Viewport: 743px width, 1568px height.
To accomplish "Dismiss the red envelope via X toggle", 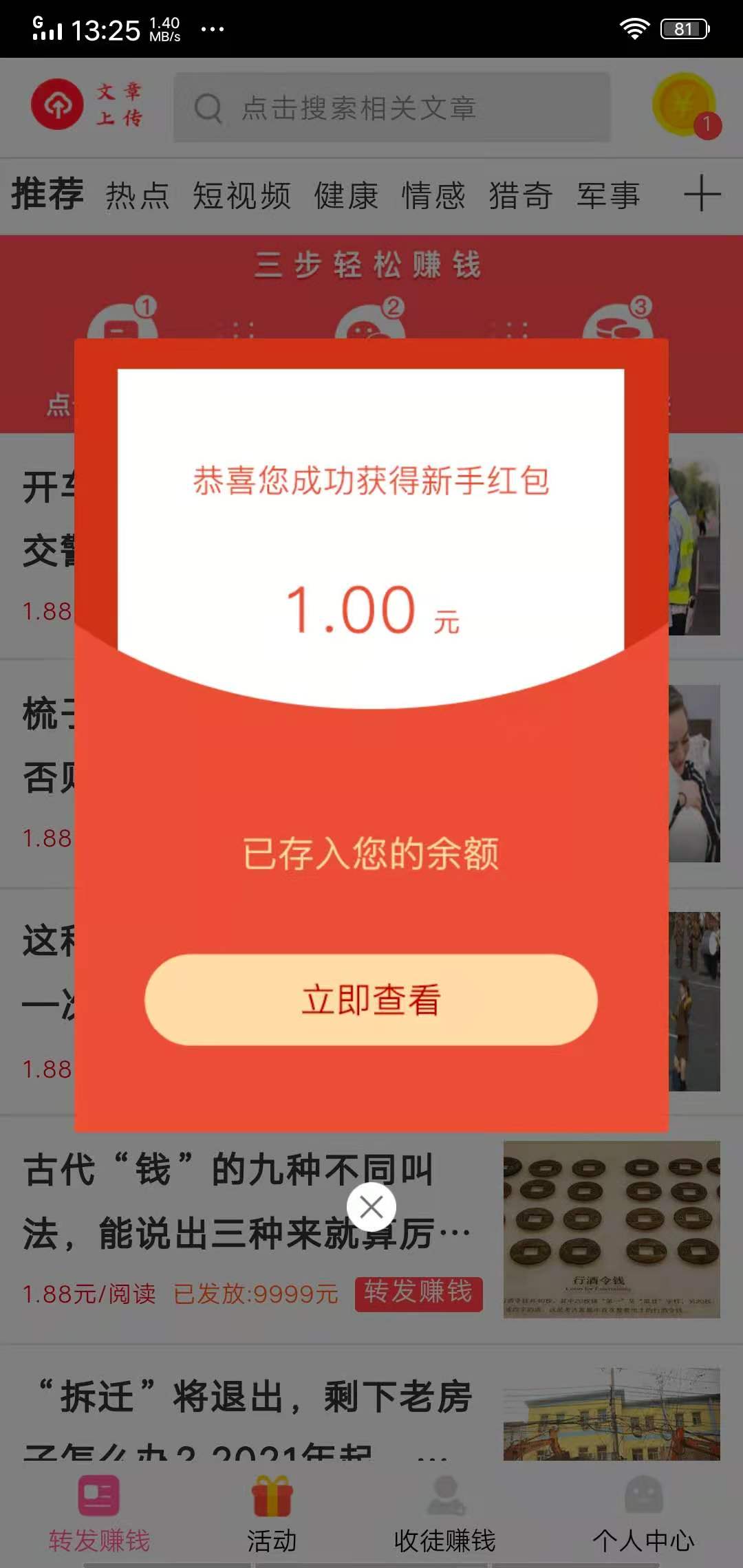I will pyautogui.click(x=371, y=1206).
